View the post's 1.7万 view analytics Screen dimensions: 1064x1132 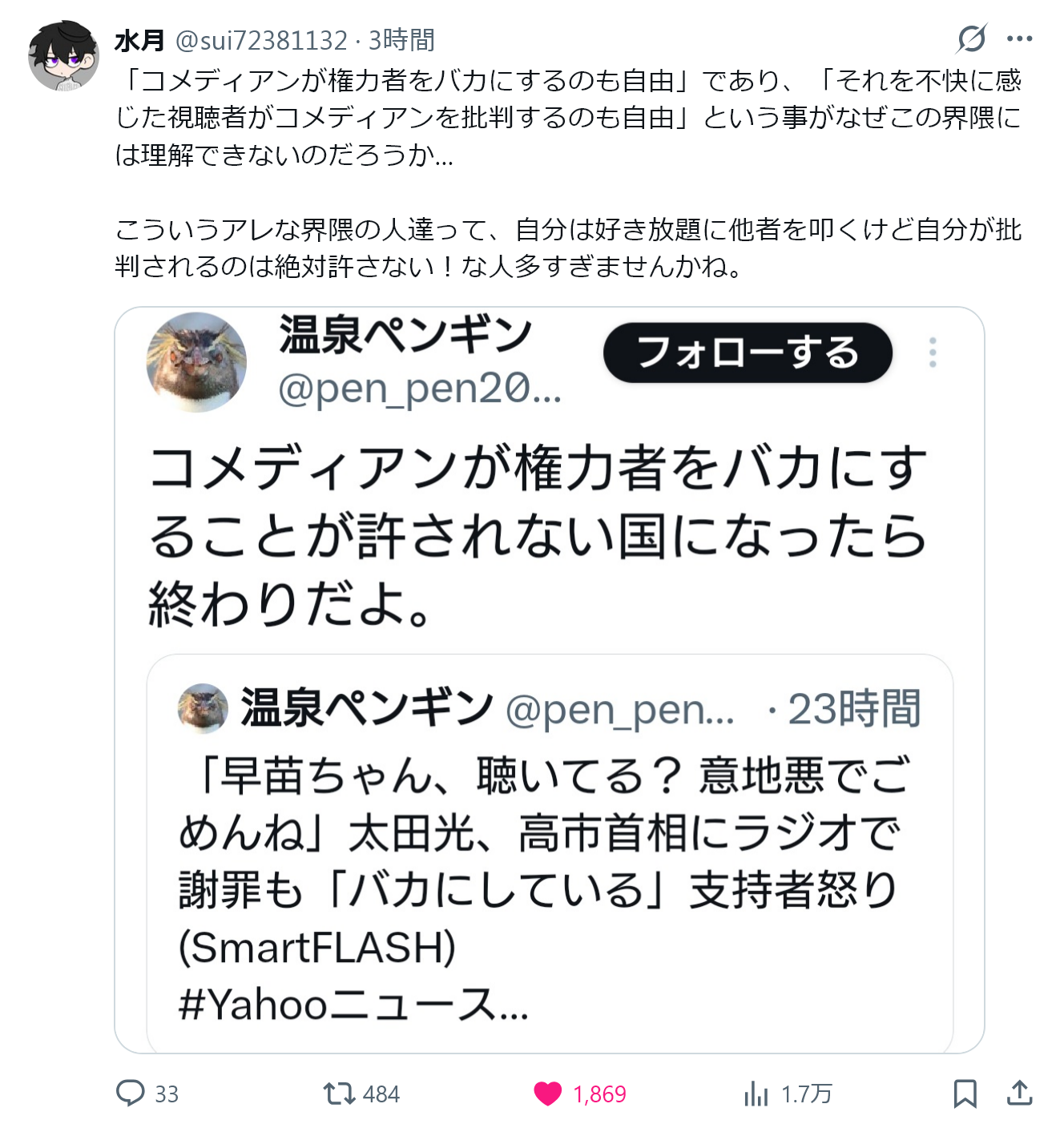[756, 1093]
